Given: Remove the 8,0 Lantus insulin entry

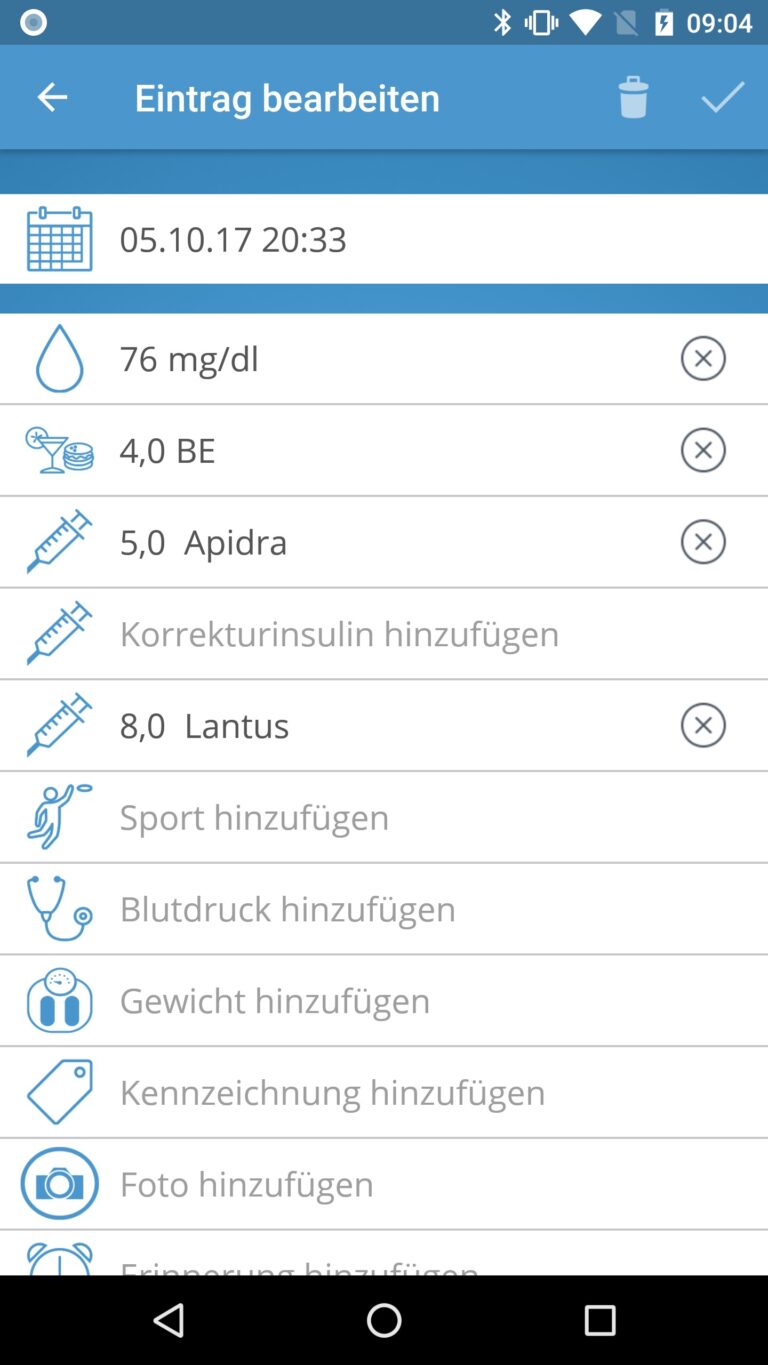Looking at the screenshot, I should 703,724.
